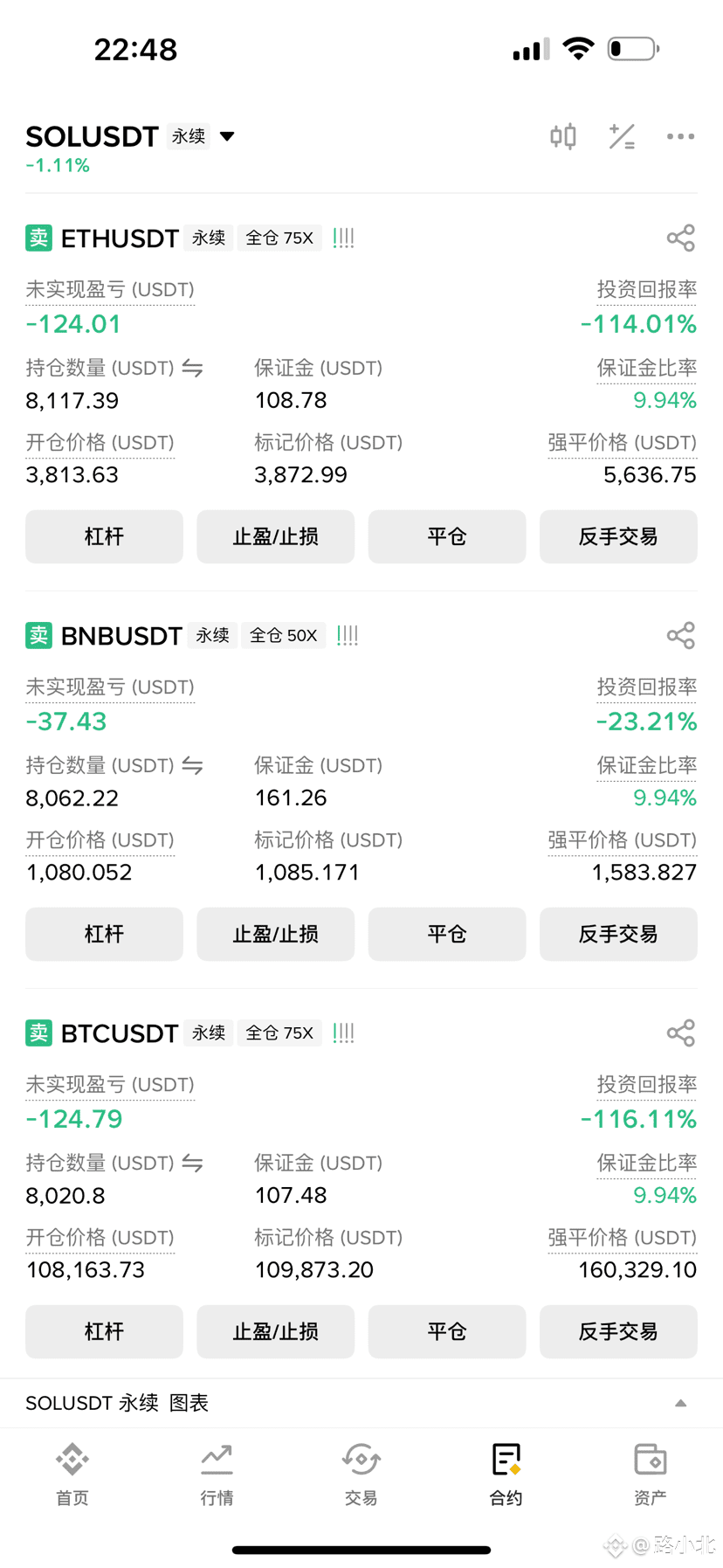Select 反手交易 for the BTCUSDT position
The image size is (723, 1568).
coord(618,1331)
